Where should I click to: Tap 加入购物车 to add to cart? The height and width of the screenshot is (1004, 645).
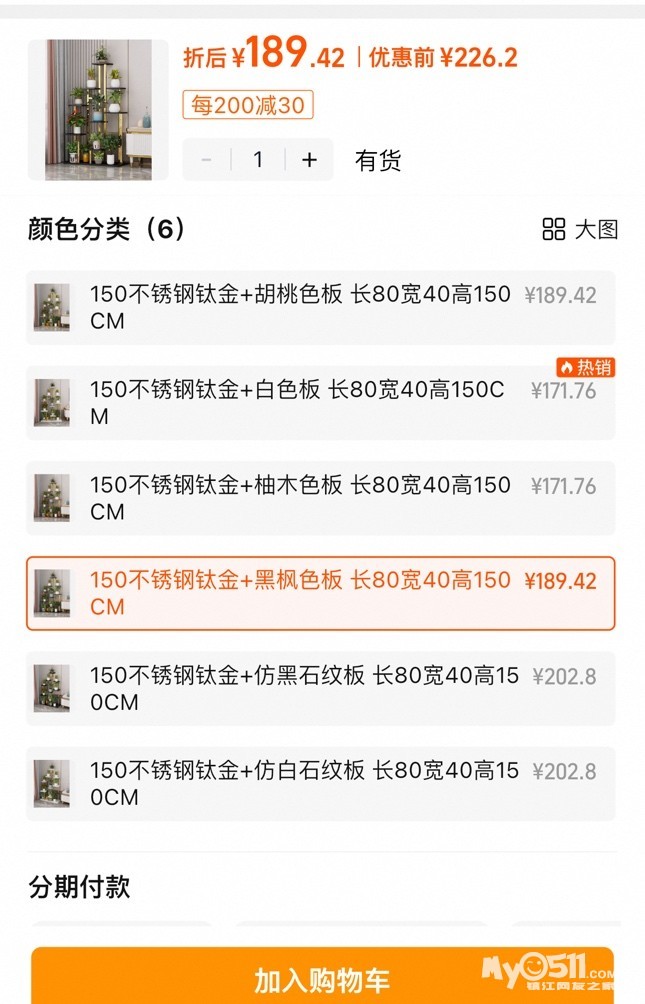pos(322,978)
